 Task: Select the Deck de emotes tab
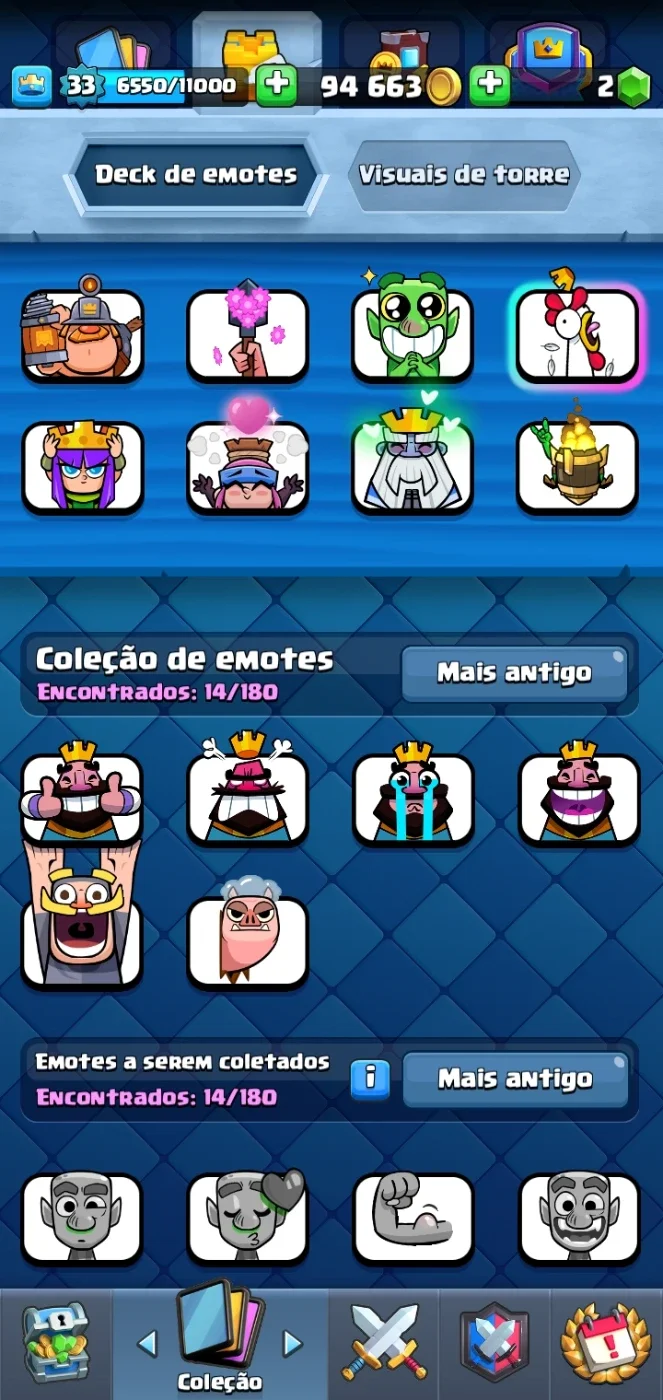coord(196,174)
